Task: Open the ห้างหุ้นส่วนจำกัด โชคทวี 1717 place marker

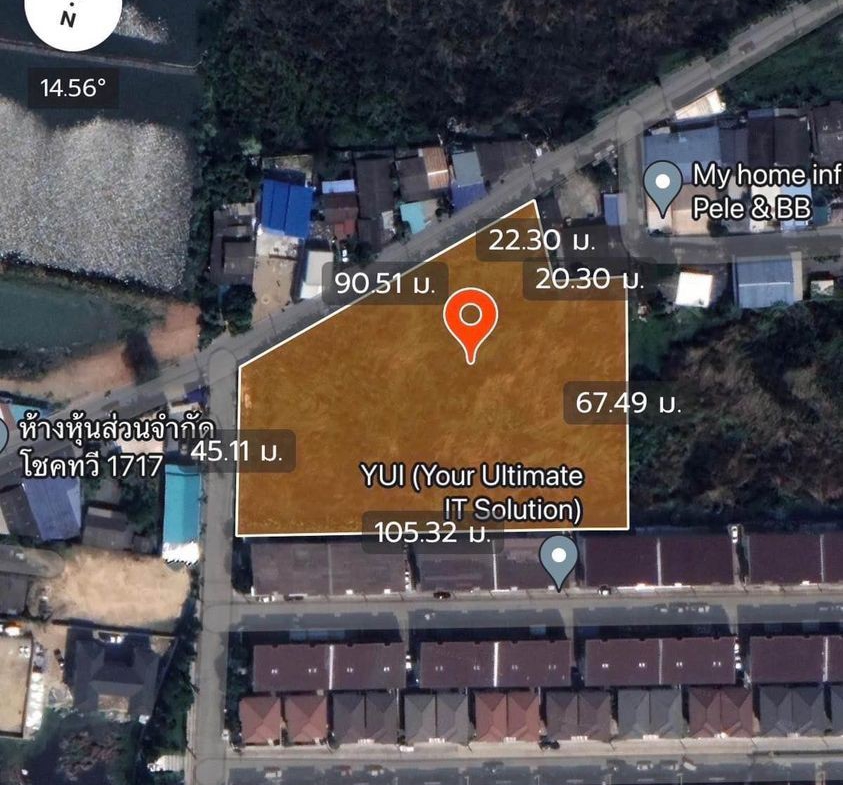Action: (x=3, y=437)
